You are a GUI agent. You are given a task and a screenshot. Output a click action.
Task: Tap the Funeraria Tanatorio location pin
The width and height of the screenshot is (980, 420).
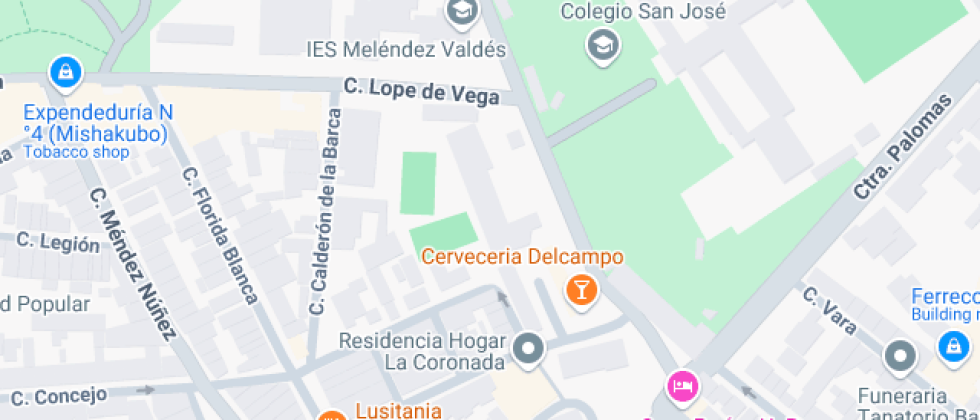click(900, 357)
